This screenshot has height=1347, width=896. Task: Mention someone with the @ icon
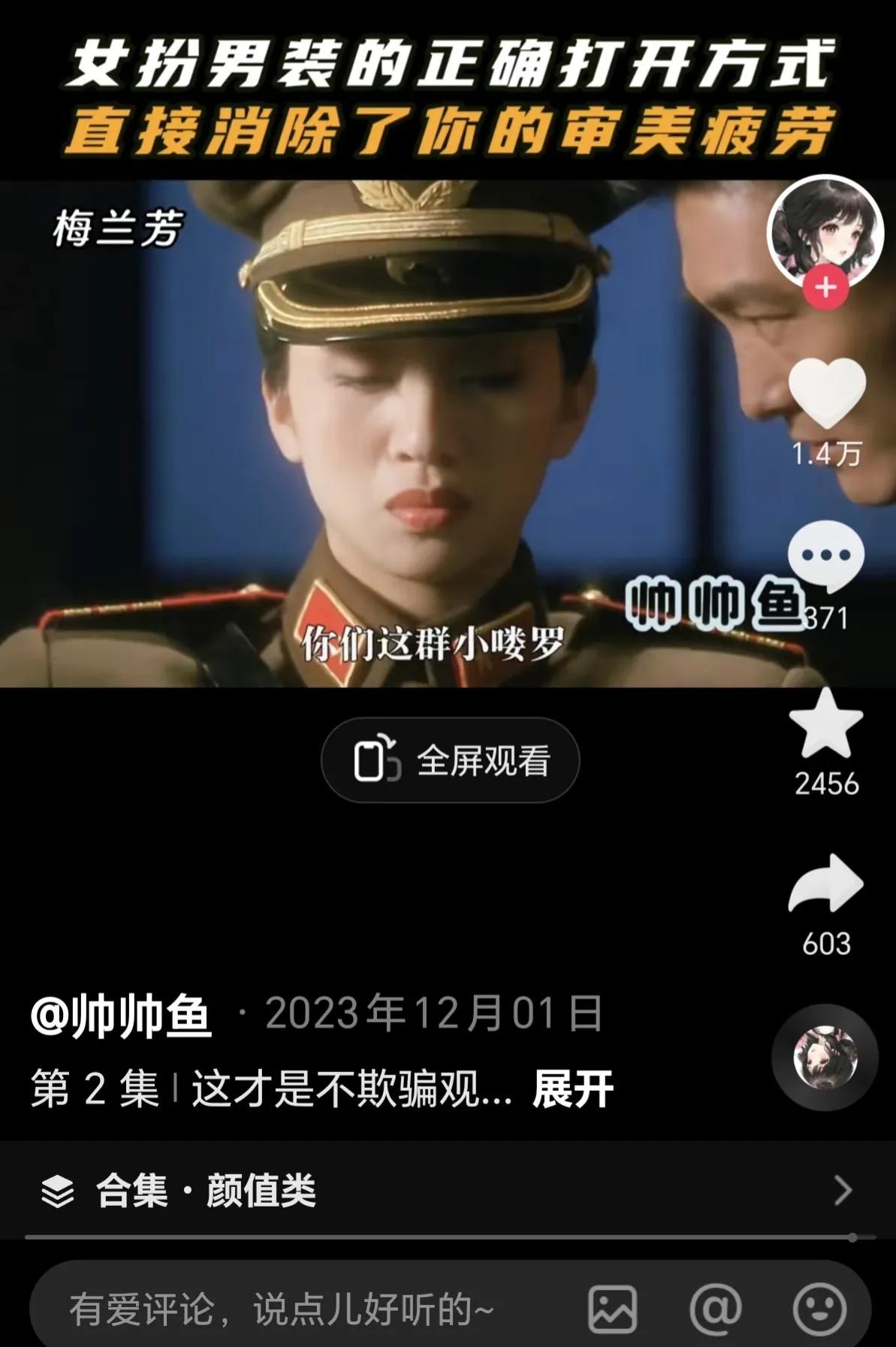(x=715, y=1309)
